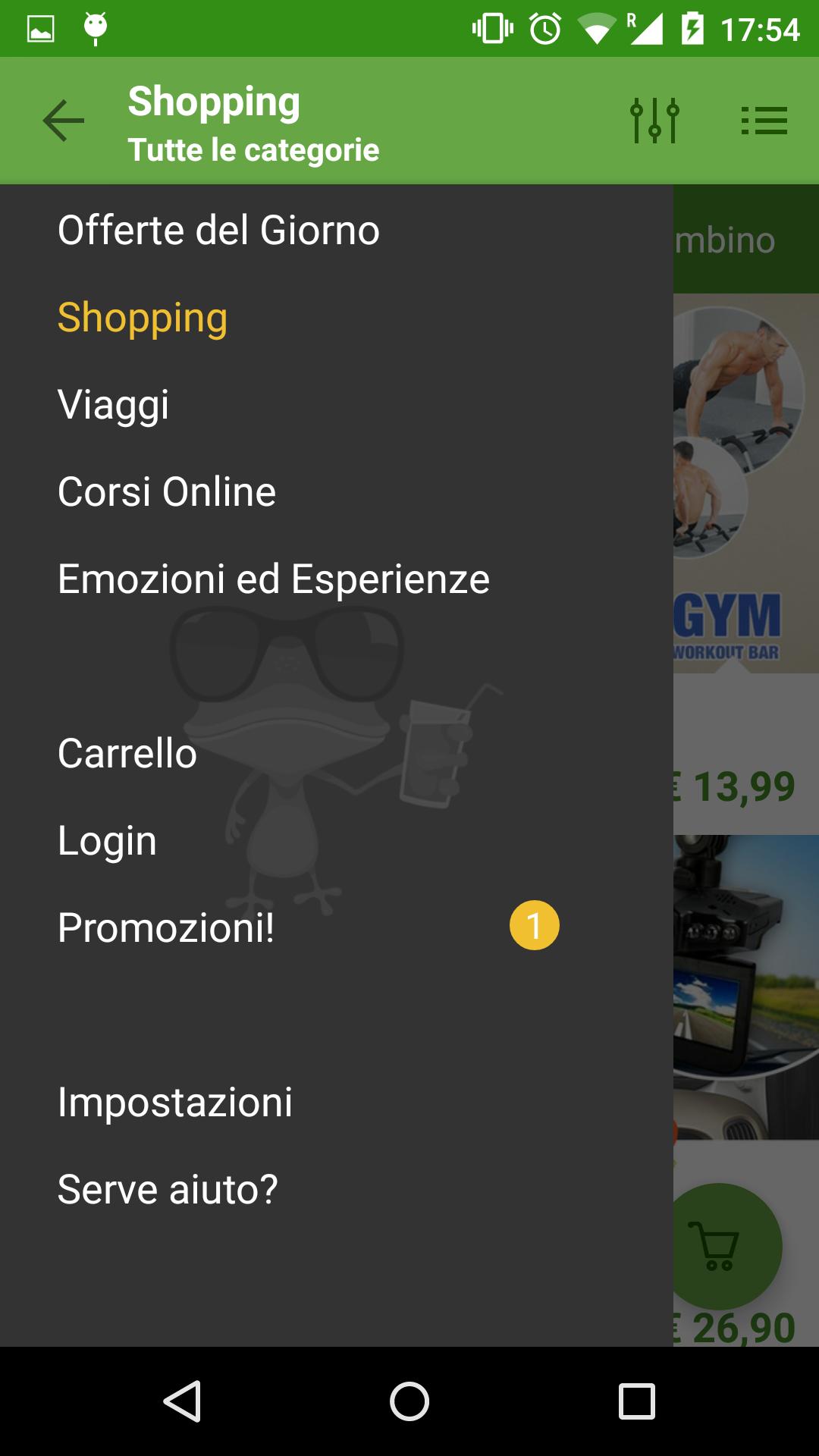Image resolution: width=819 pixels, height=1456 pixels.
Task: Open the Carrello menu entry
Action: click(125, 753)
